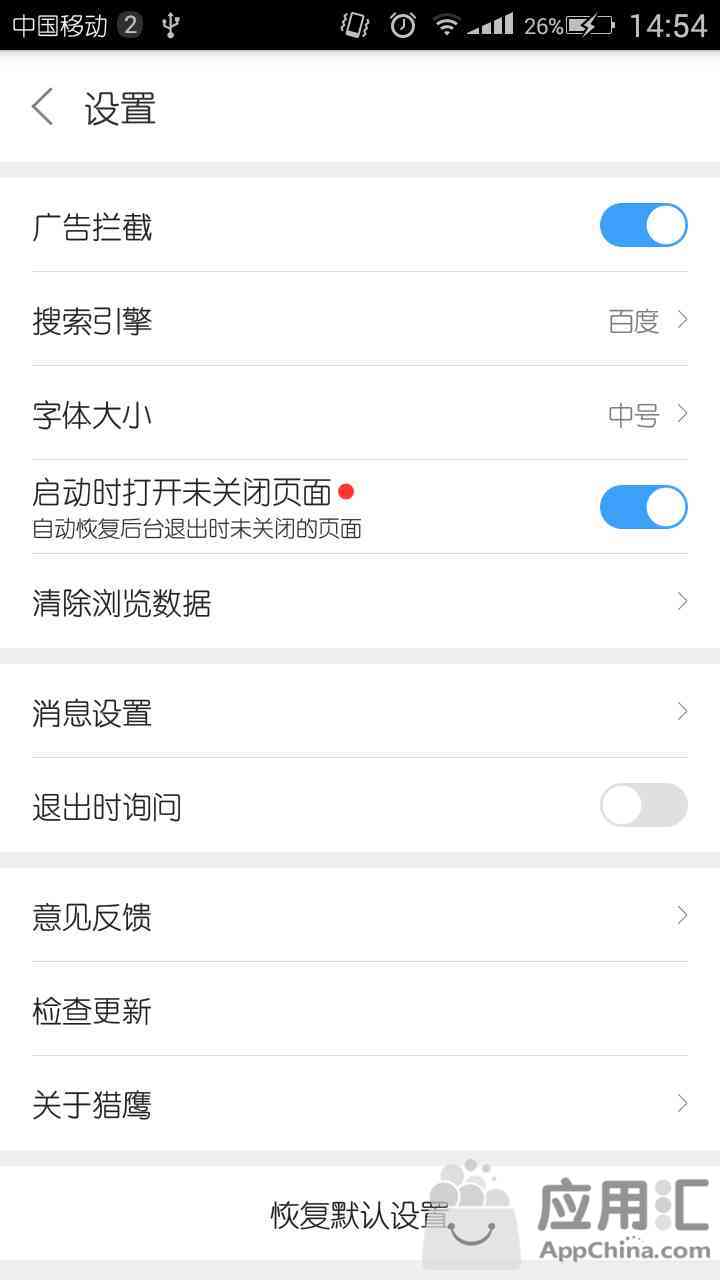
Task: Disable 启动时打开未关闭页面 switch
Action: coord(643,507)
